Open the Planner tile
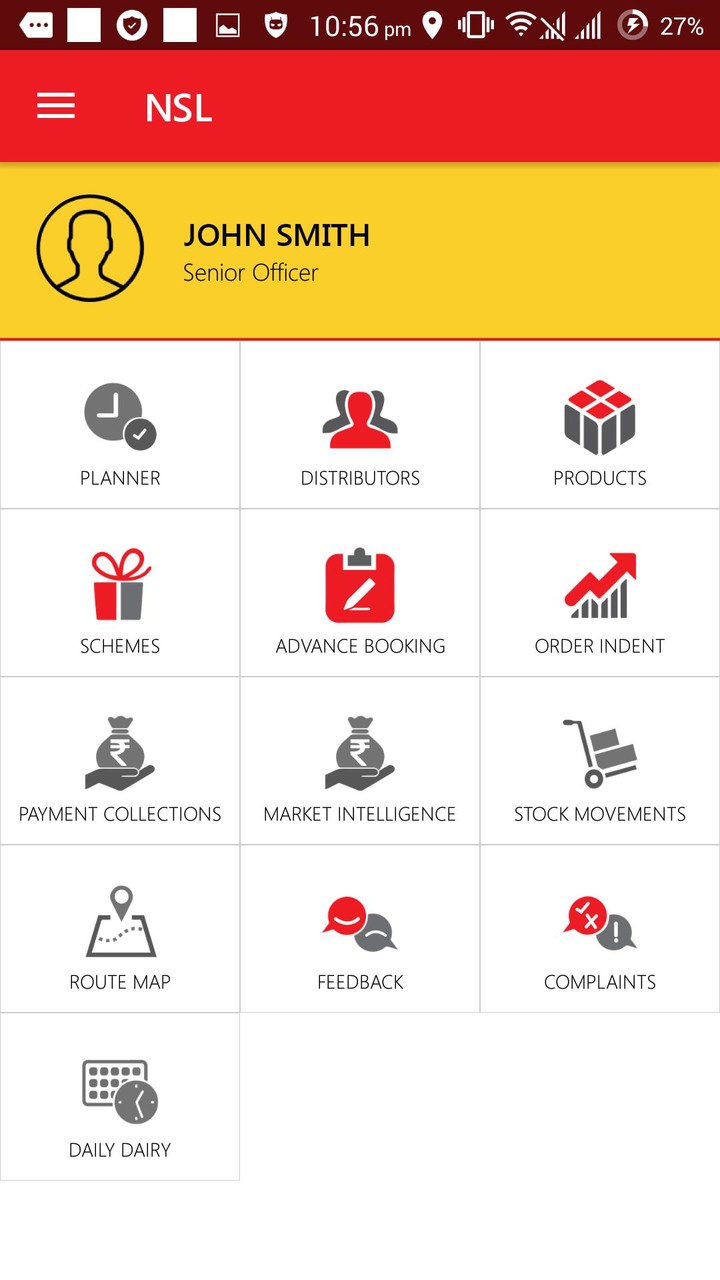 pos(120,427)
